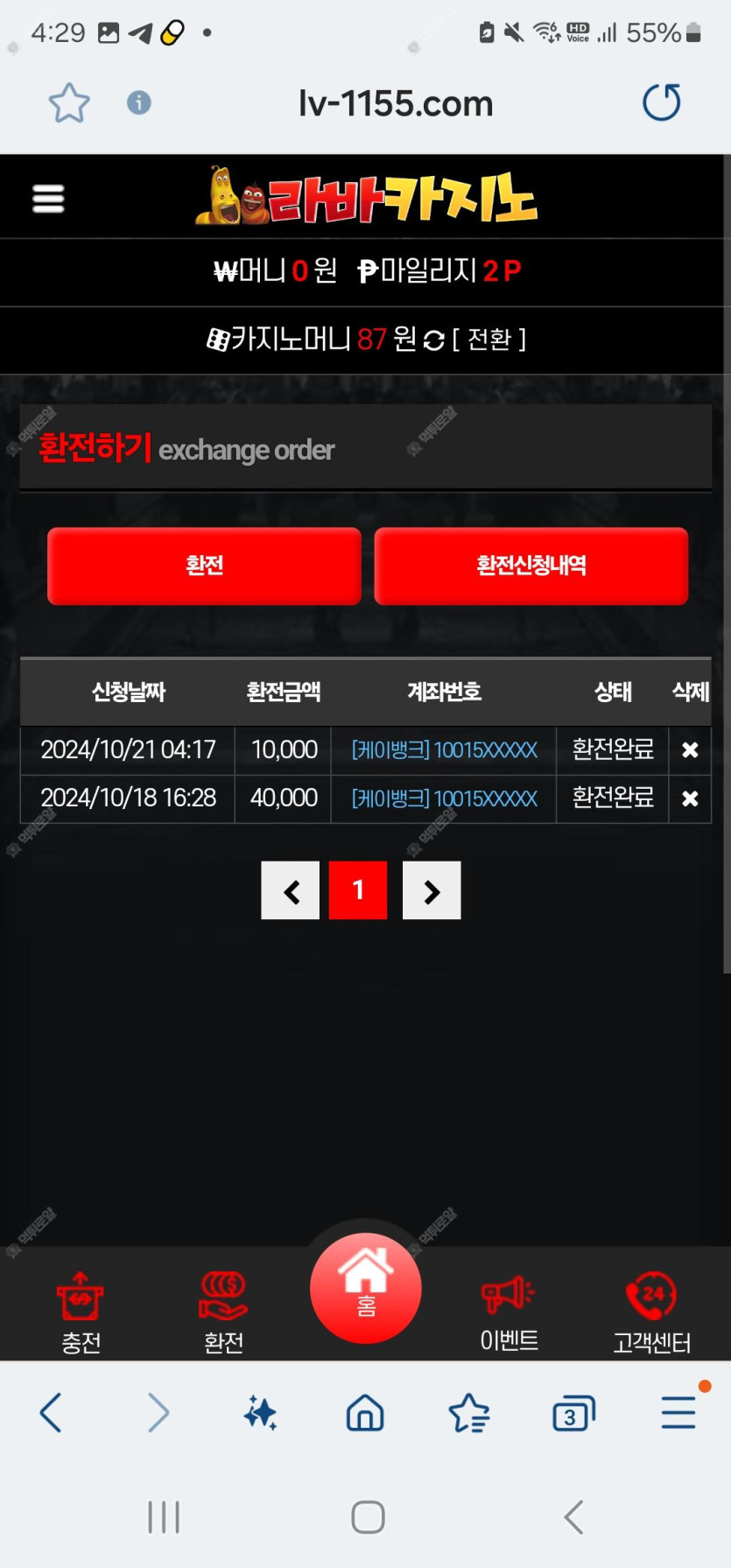Delete the 2024/10/18 16:28 exchange record
731x1568 pixels.
point(690,798)
